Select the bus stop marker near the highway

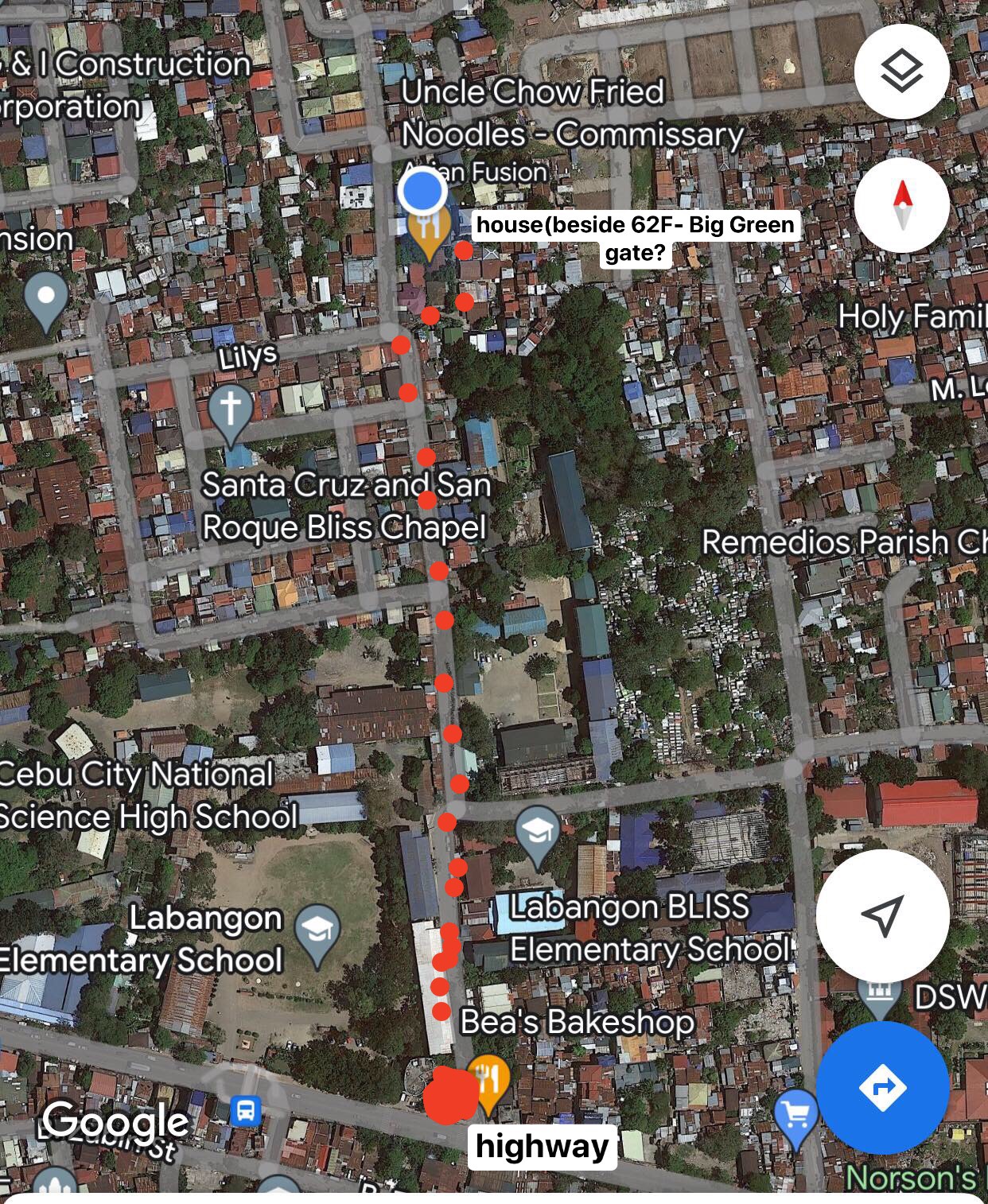pos(246,1110)
